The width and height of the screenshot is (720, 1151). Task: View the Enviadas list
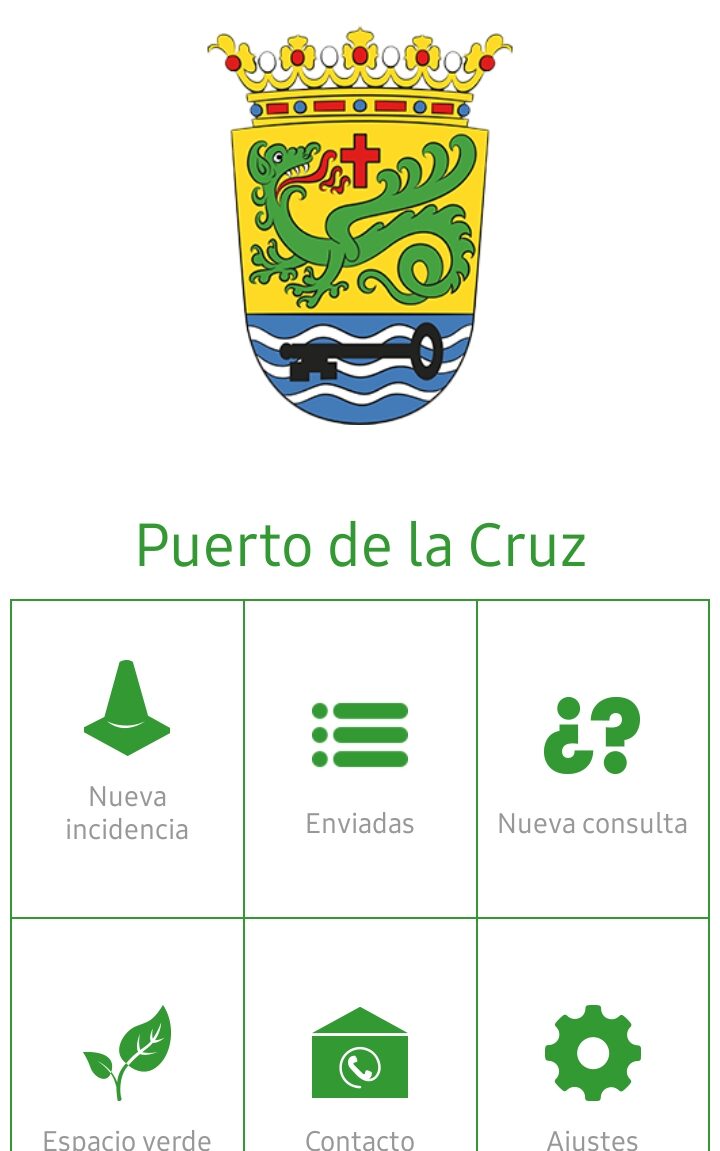tap(360, 758)
